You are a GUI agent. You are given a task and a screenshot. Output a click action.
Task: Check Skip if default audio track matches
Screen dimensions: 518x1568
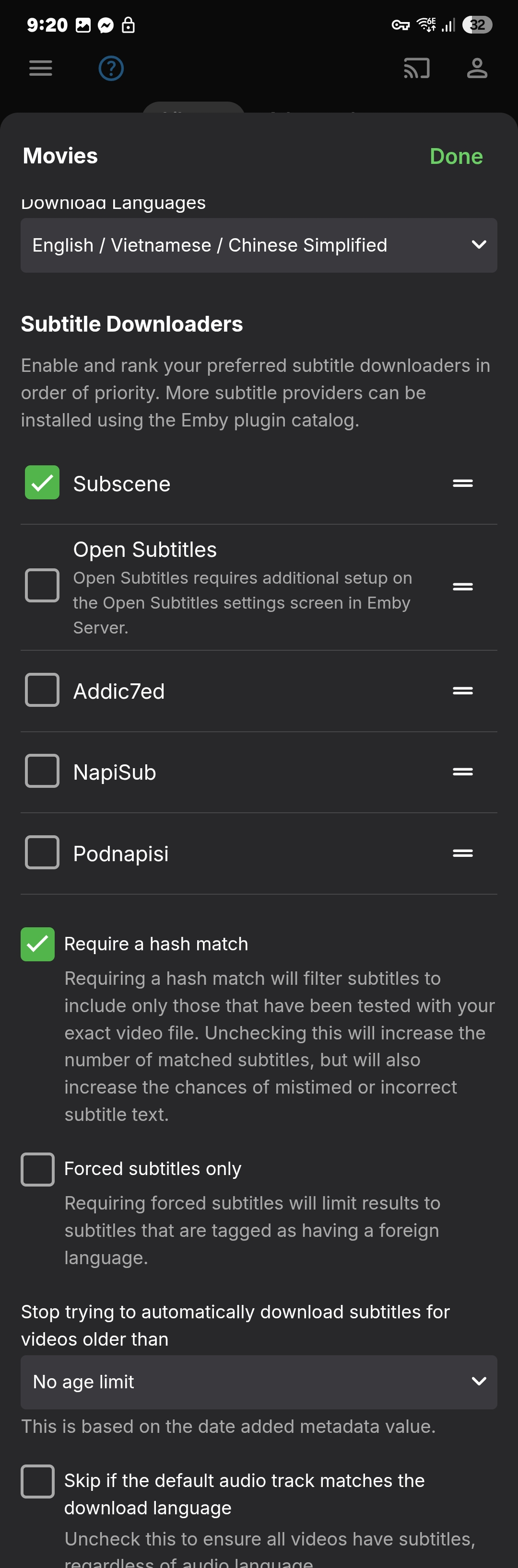(x=38, y=1481)
